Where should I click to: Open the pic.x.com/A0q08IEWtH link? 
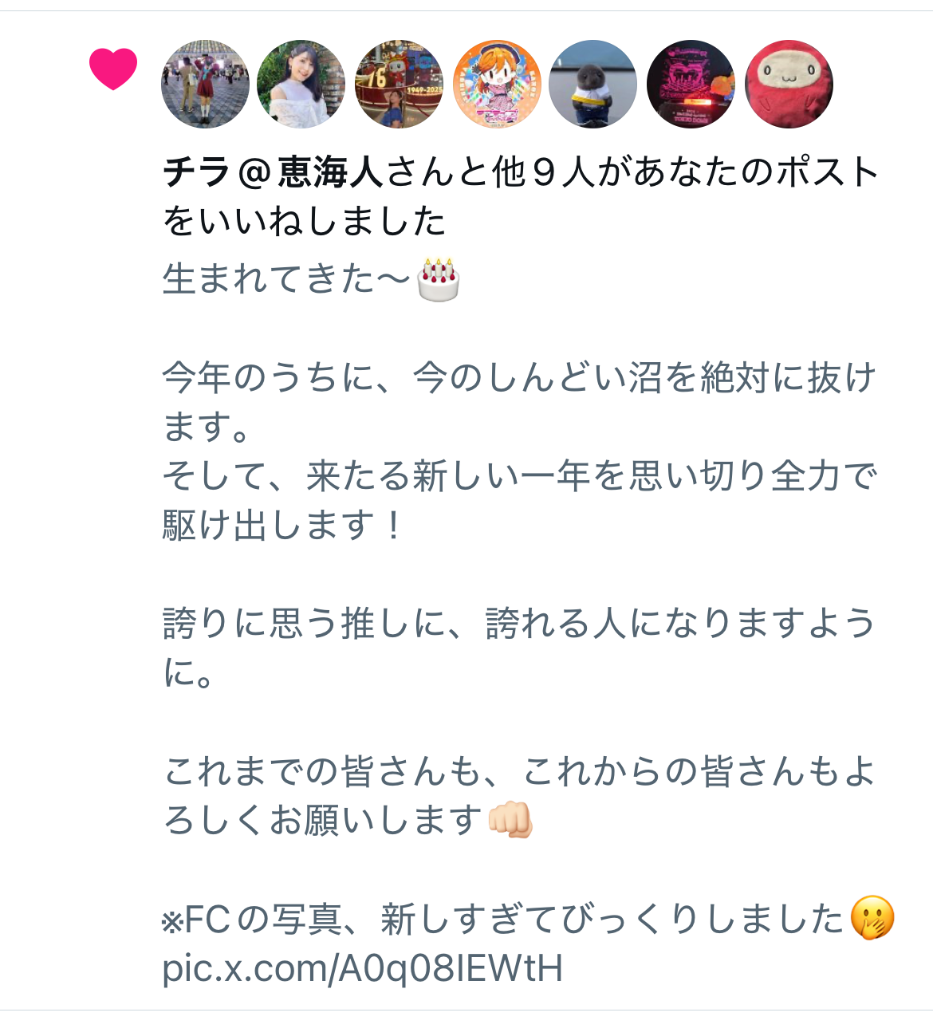coord(363,968)
